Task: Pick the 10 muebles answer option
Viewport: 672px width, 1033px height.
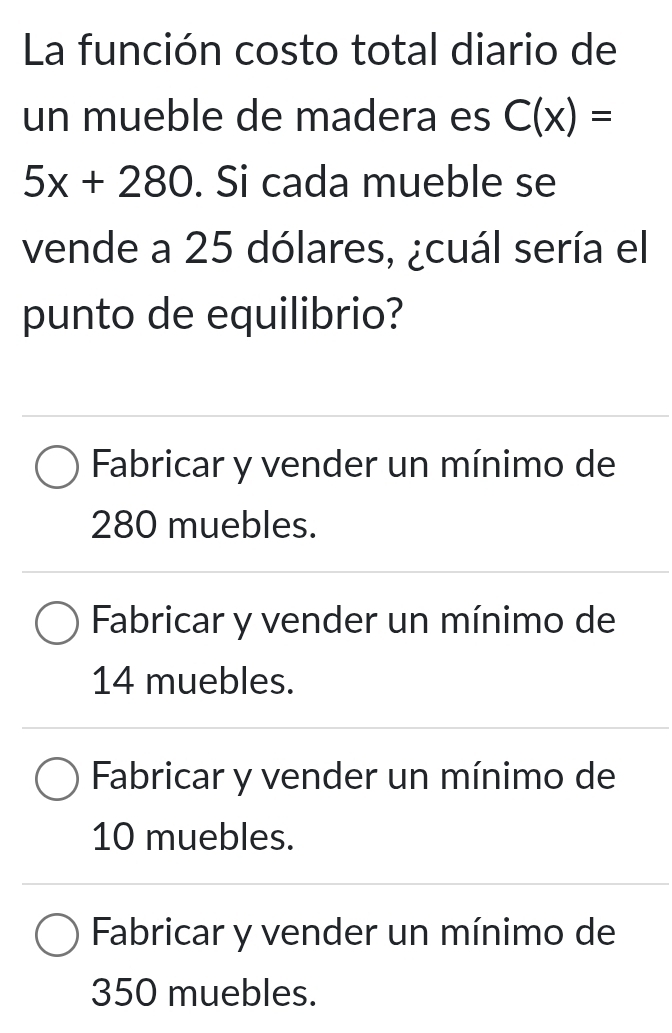Action: [x=58, y=780]
